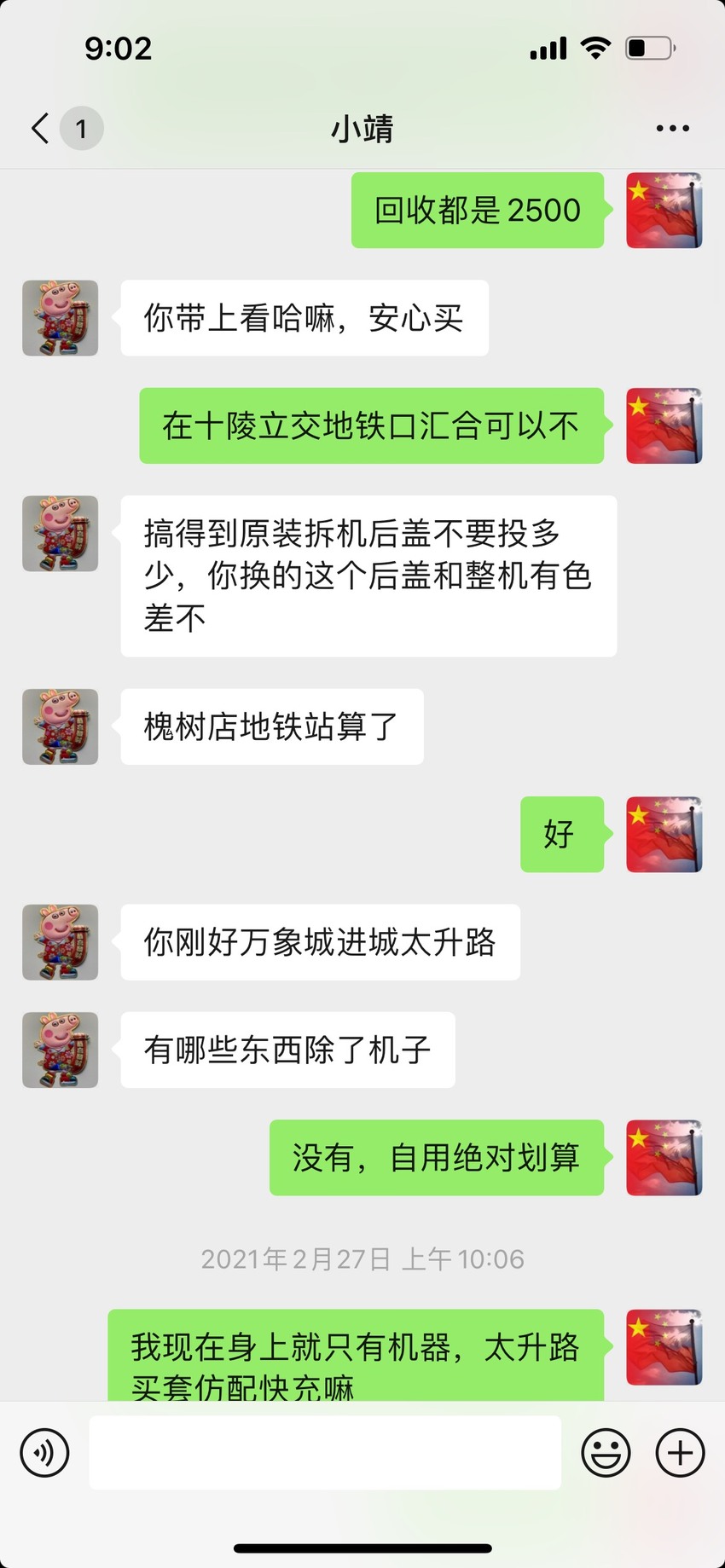Open the emoji sticker panel
The width and height of the screenshot is (725, 1568).
pyautogui.click(x=606, y=1452)
